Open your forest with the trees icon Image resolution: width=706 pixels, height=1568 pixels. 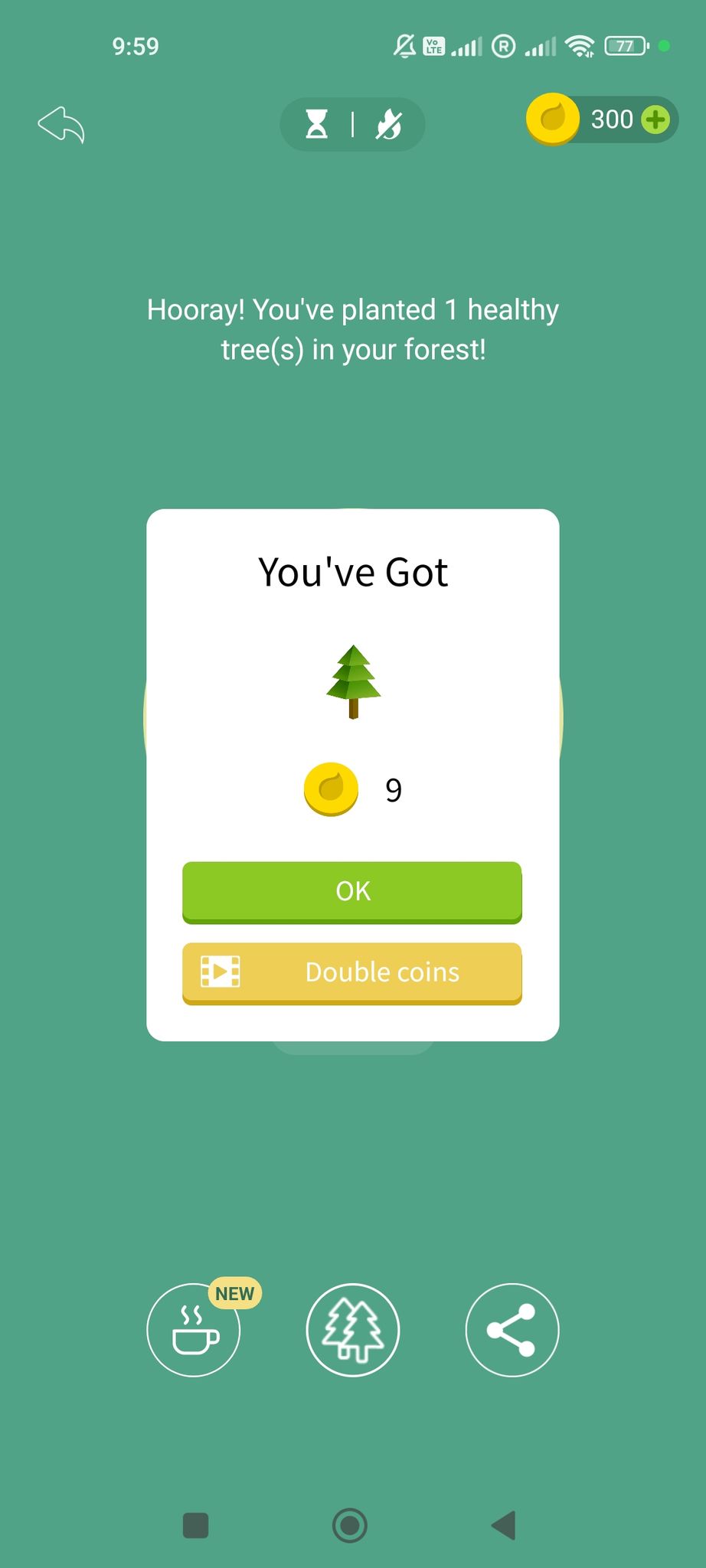tap(353, 1330)
